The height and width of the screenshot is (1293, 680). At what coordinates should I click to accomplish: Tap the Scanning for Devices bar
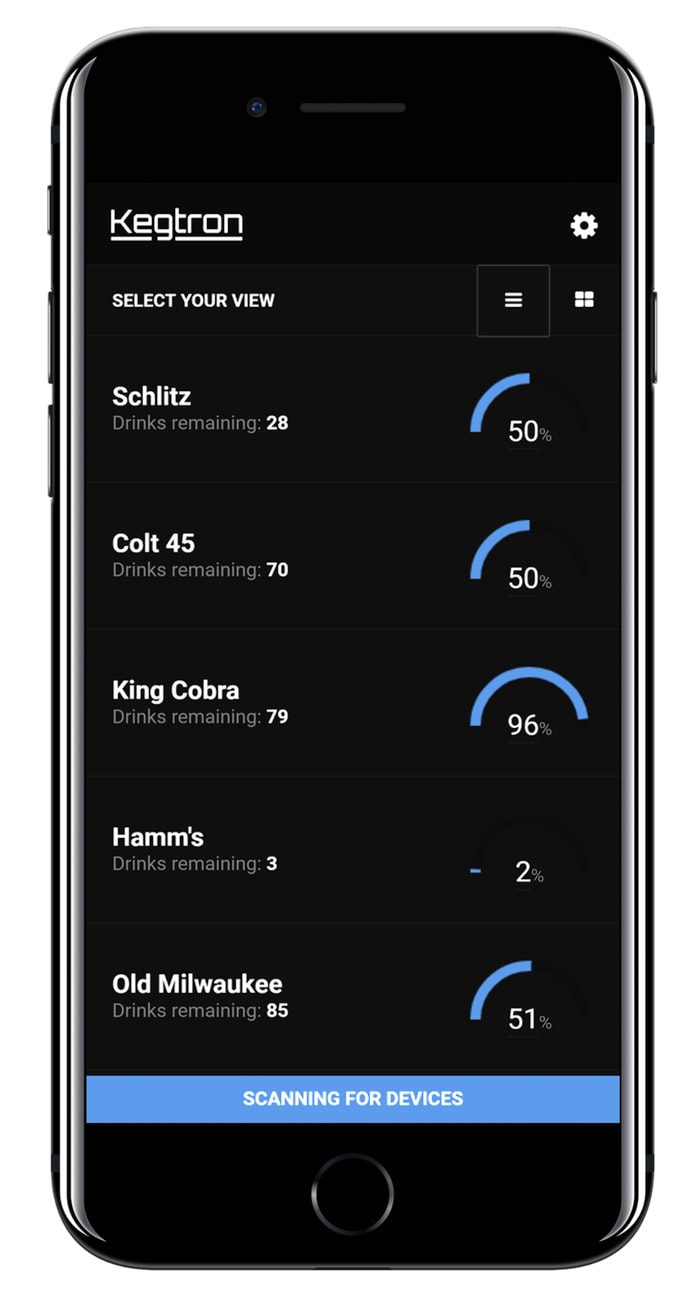353,1099
